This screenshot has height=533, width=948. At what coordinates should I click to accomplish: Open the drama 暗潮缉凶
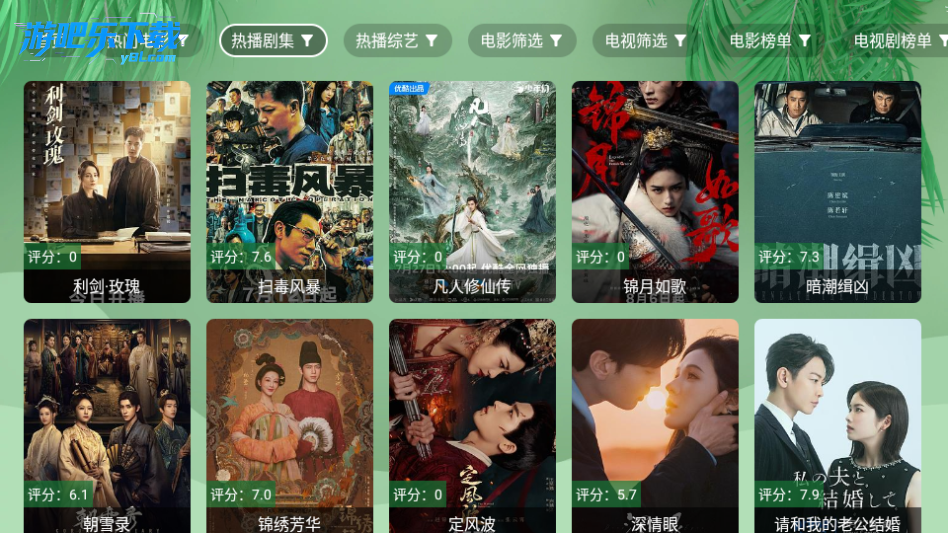point(837,191)
